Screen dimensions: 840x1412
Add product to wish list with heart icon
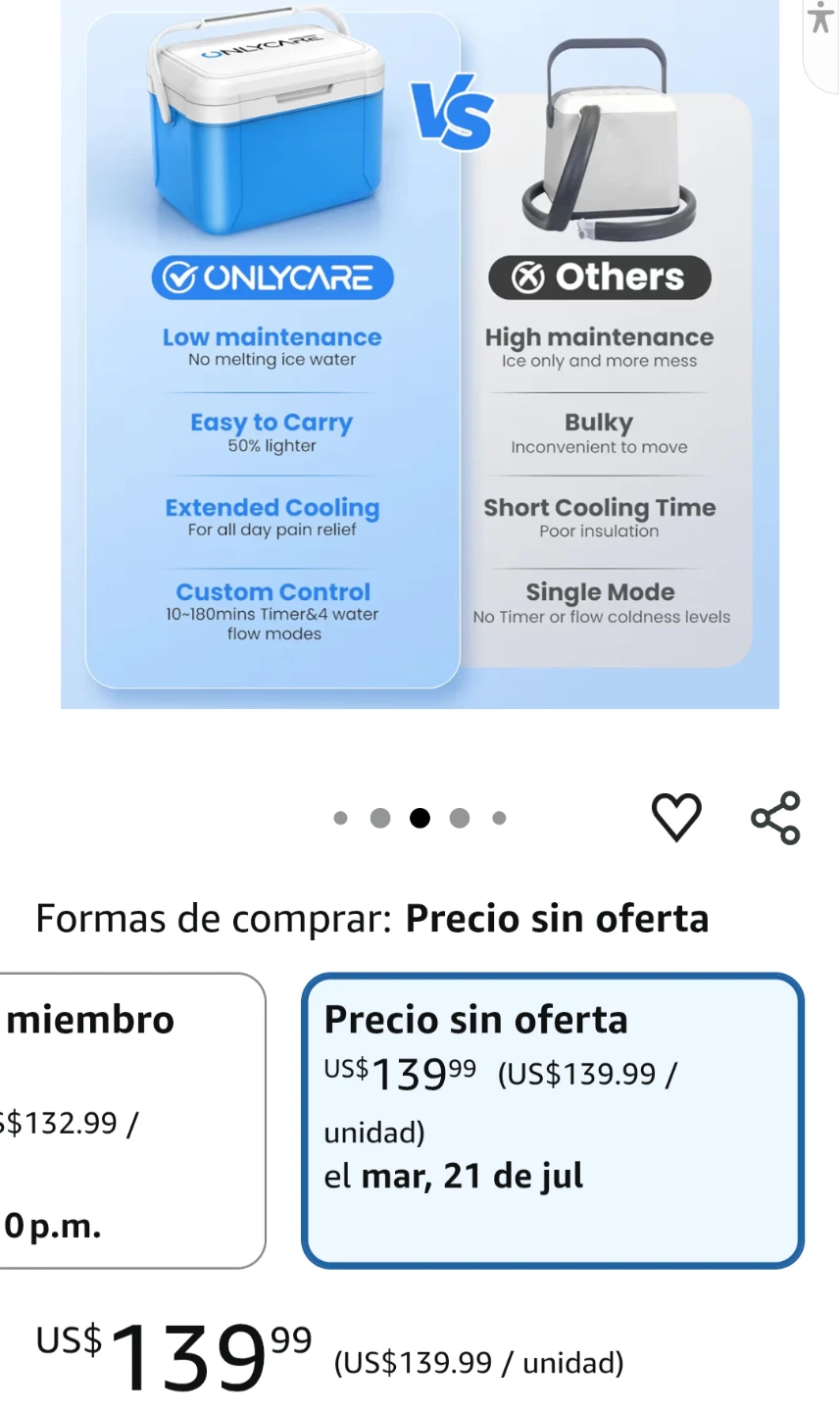point(676,817)
